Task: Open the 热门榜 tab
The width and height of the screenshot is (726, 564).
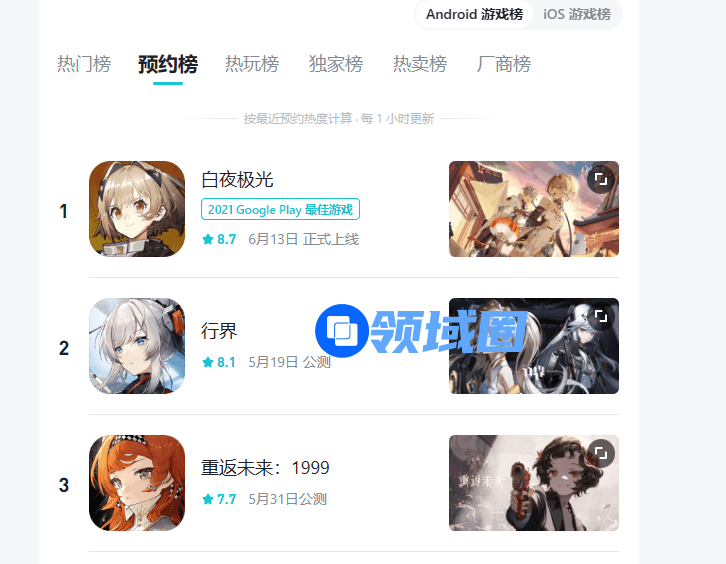Action: pyautogui.click(x=84, y=64)
